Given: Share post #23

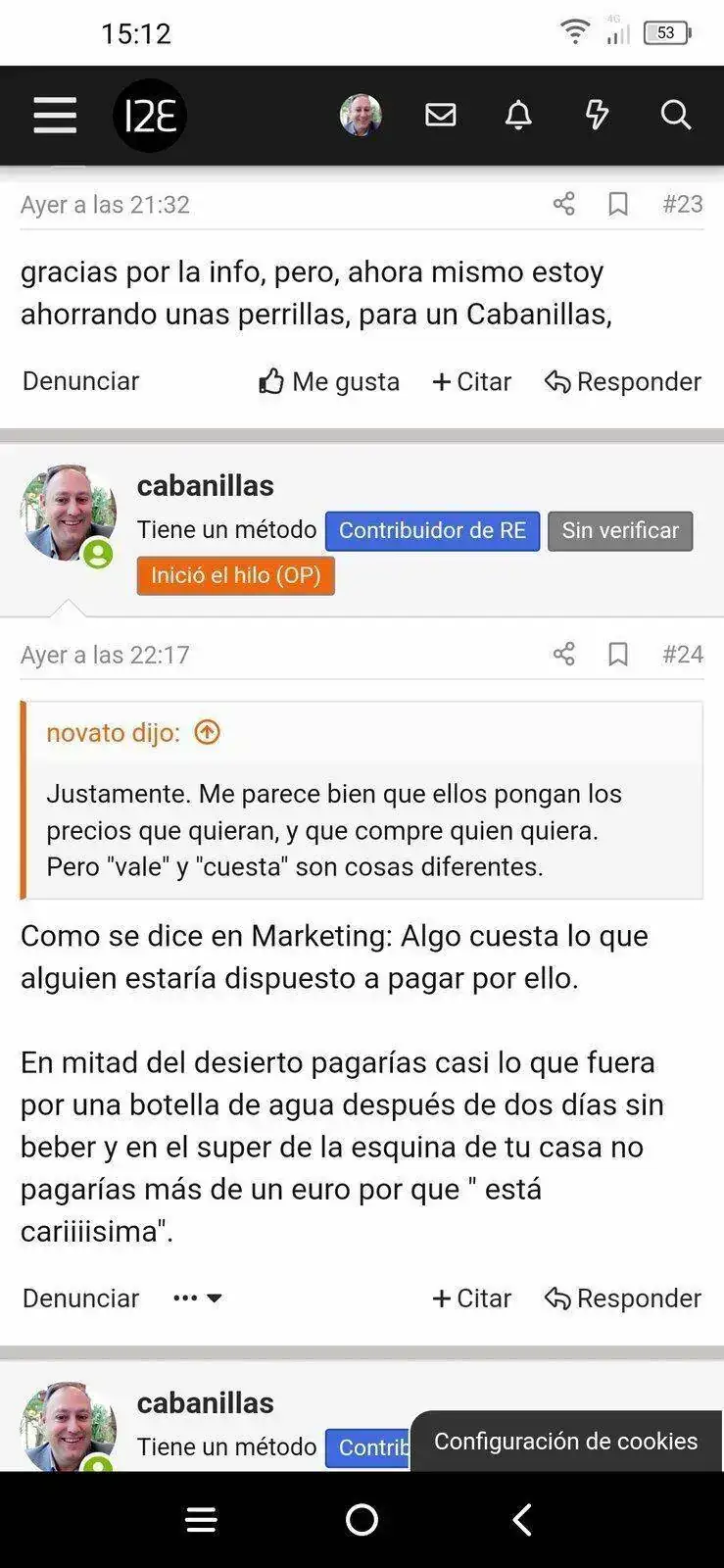Looking at the screenshot, I should (x=564, y=204).
